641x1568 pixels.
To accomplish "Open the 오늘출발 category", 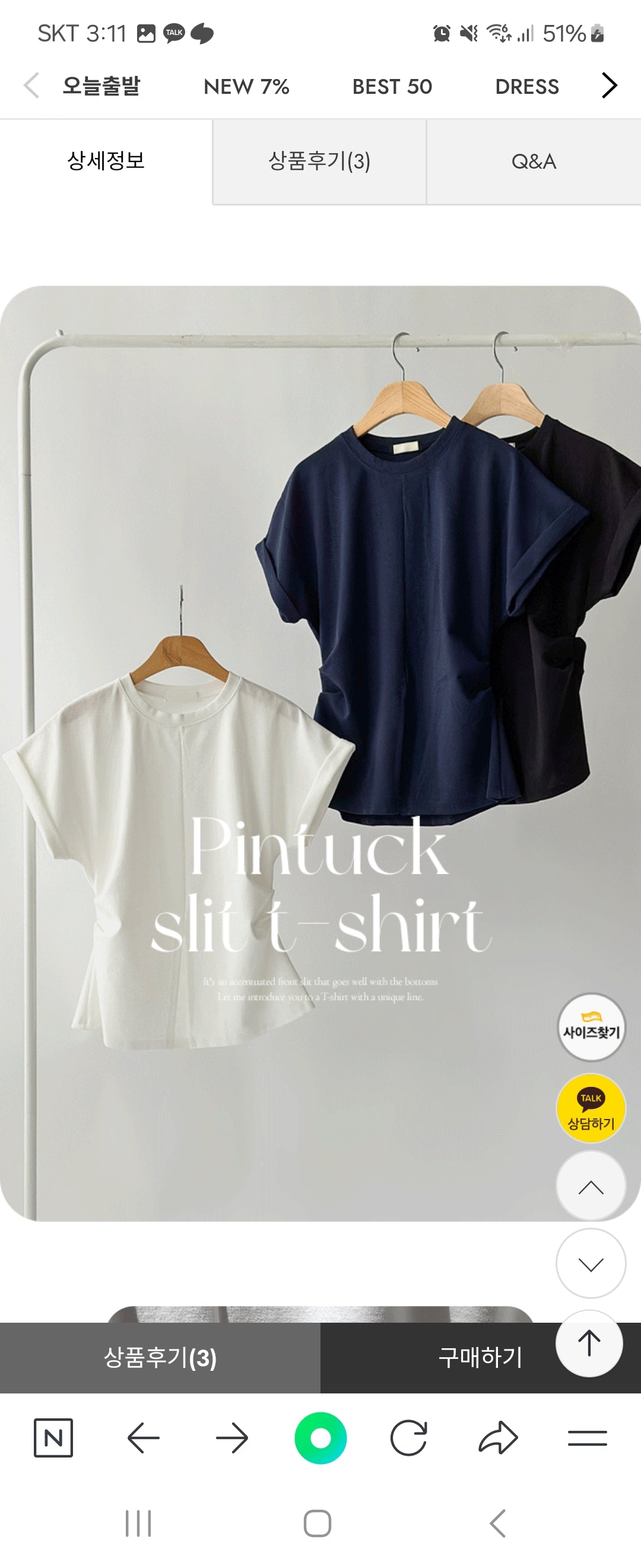I will tap(101, 86).
